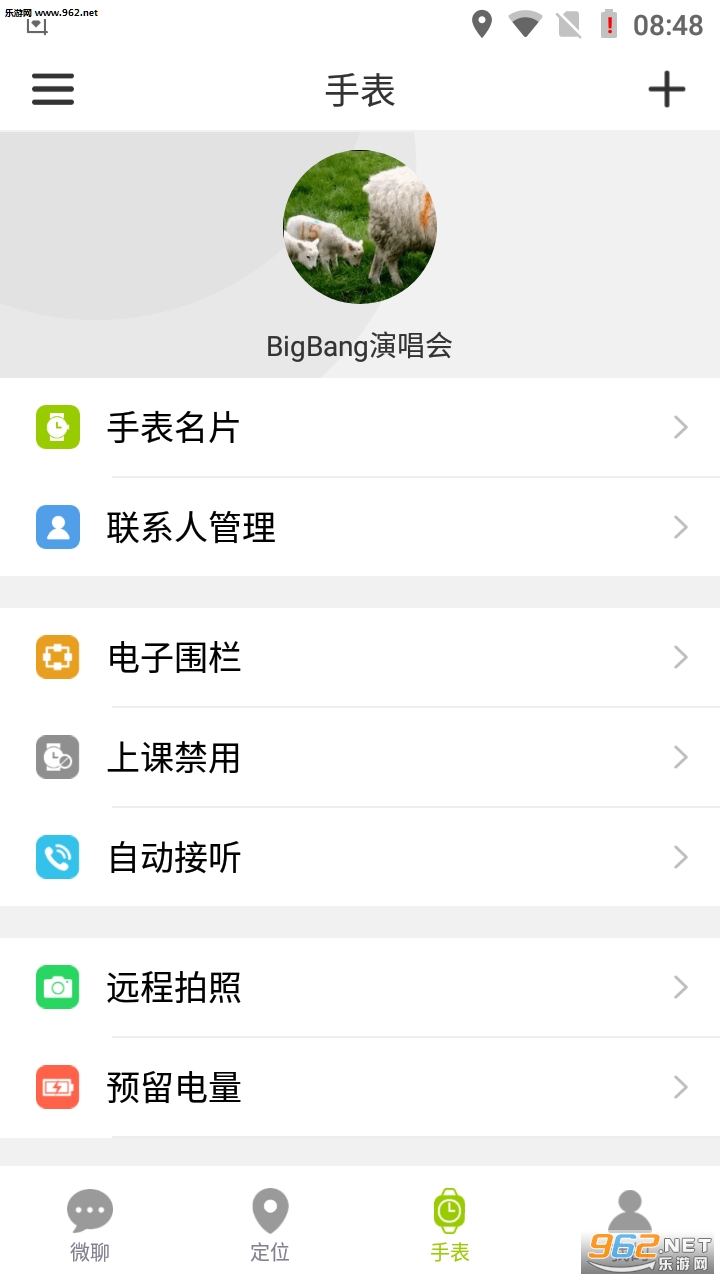Launch 远程拍照 remote photo

click(x=360, y=988)
